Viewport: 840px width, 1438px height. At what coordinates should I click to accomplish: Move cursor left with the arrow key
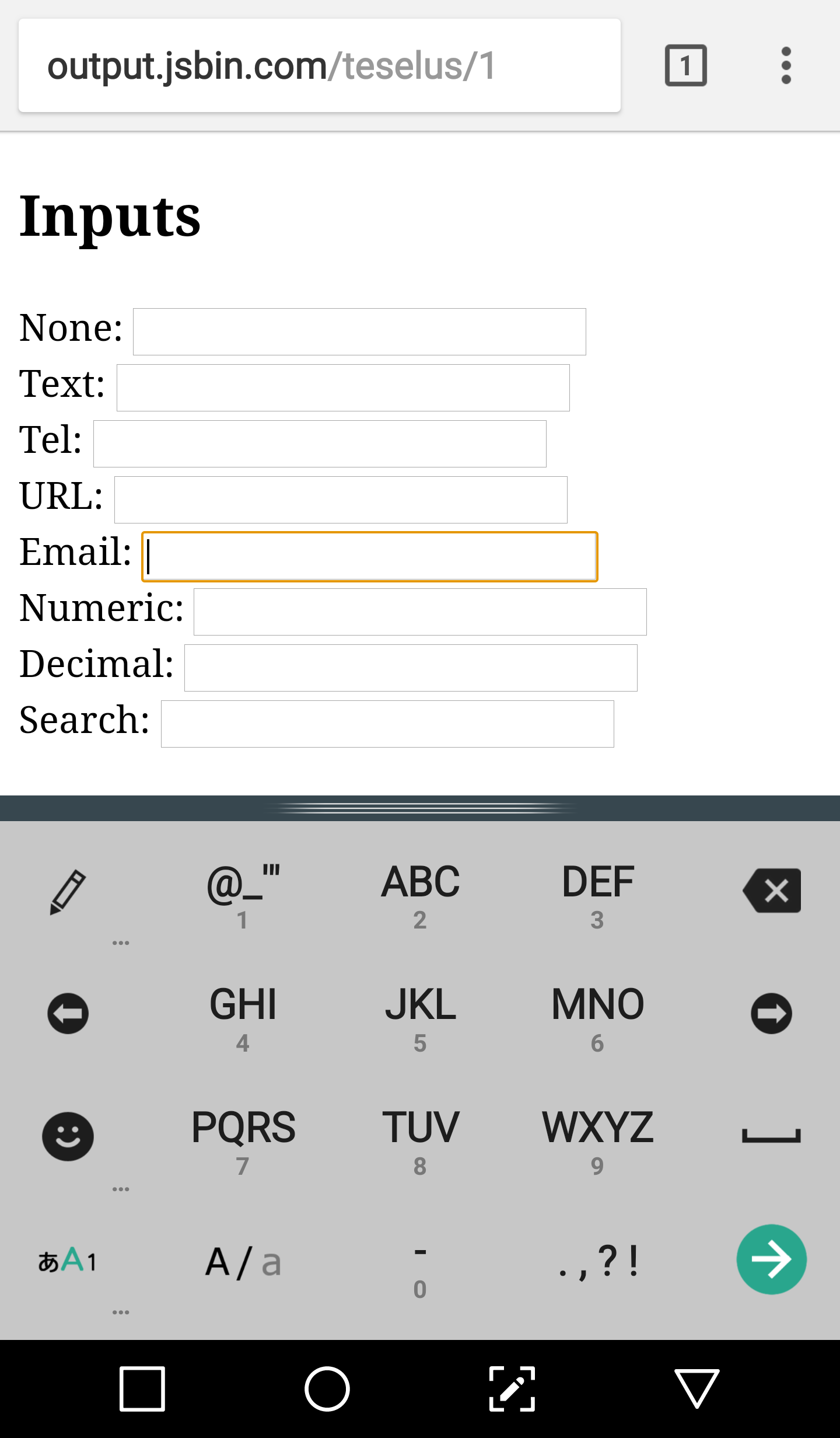68,1013
